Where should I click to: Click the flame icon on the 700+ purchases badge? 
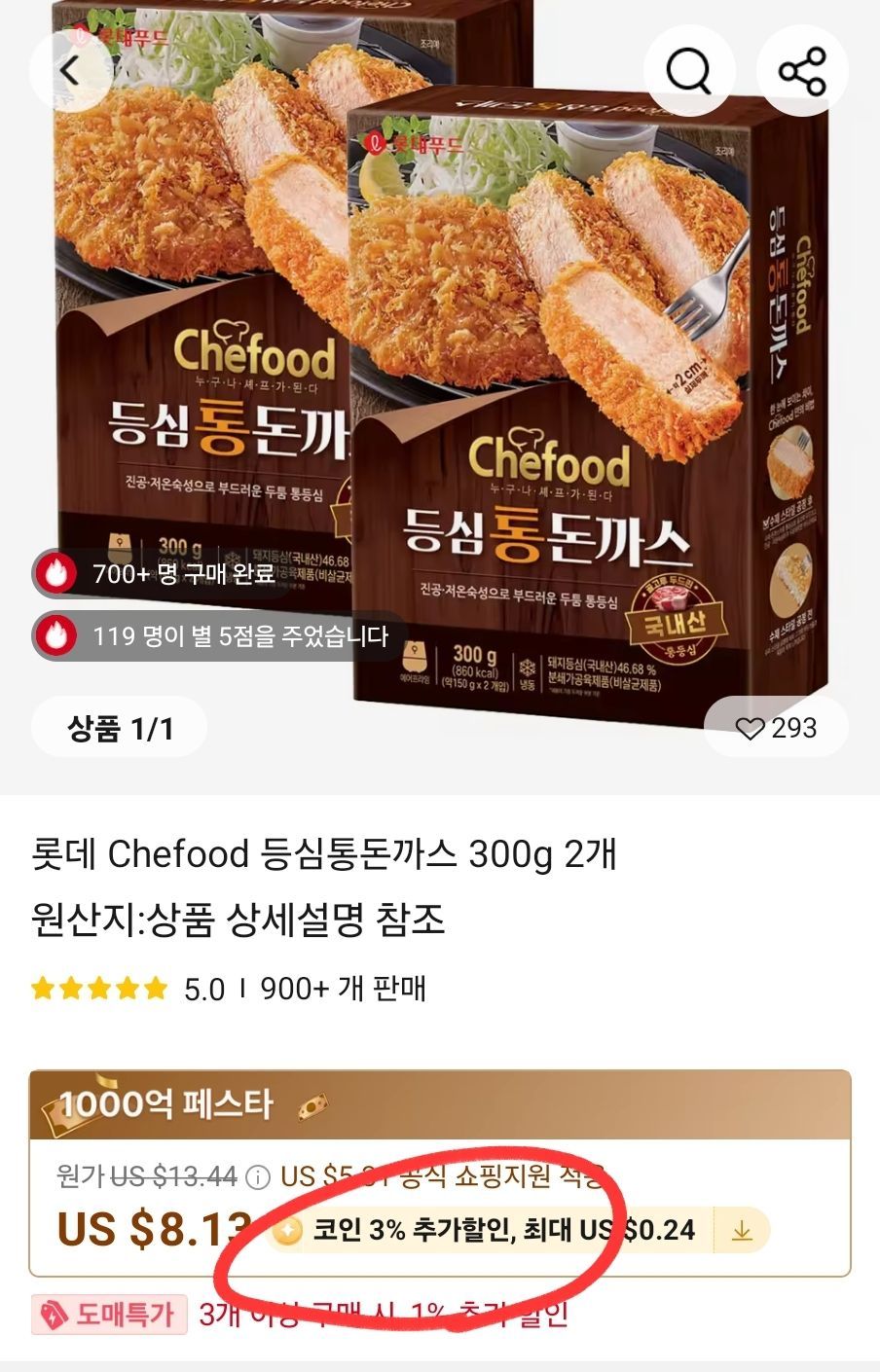click(x=54, y=574)
